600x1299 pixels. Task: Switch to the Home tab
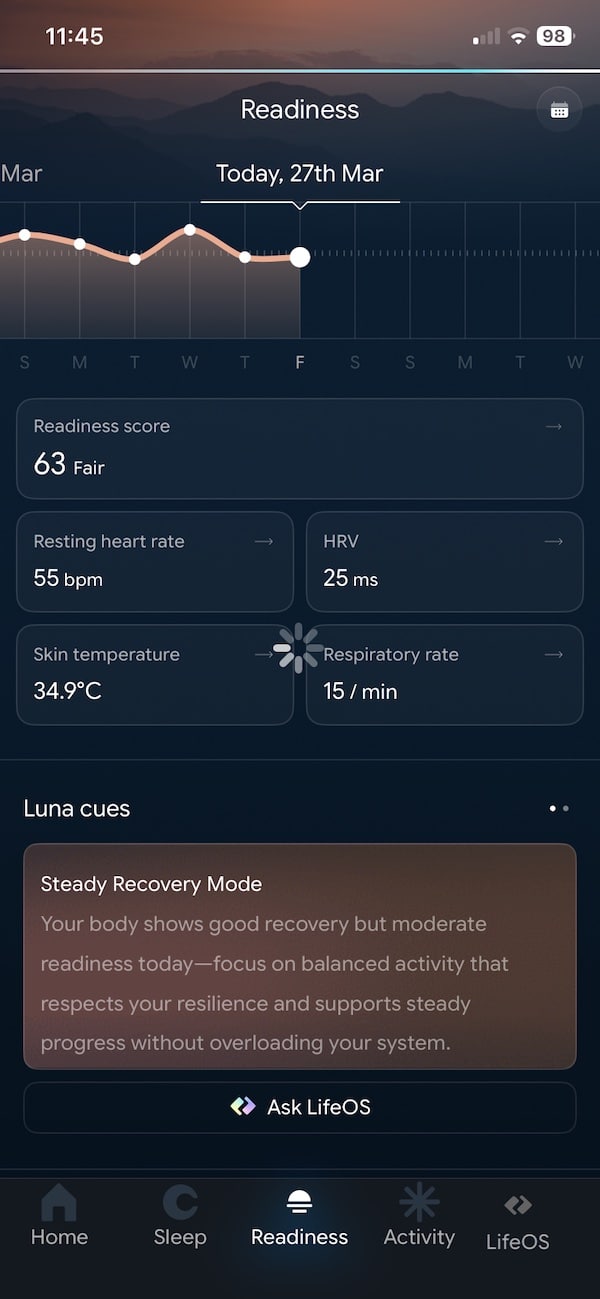[59, 1217]
